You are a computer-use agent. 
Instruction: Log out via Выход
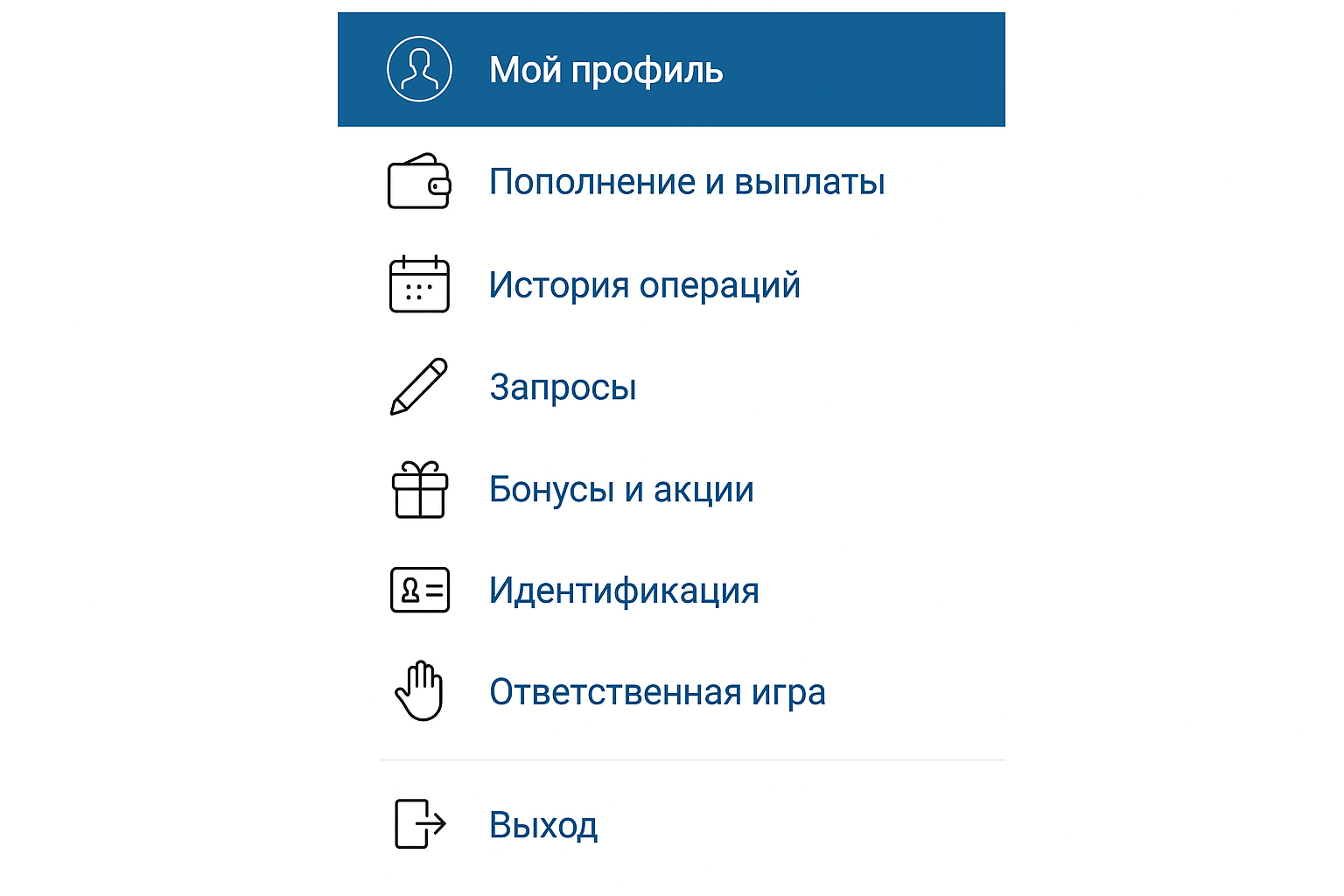pyautogui.click(x=542, y=825)
